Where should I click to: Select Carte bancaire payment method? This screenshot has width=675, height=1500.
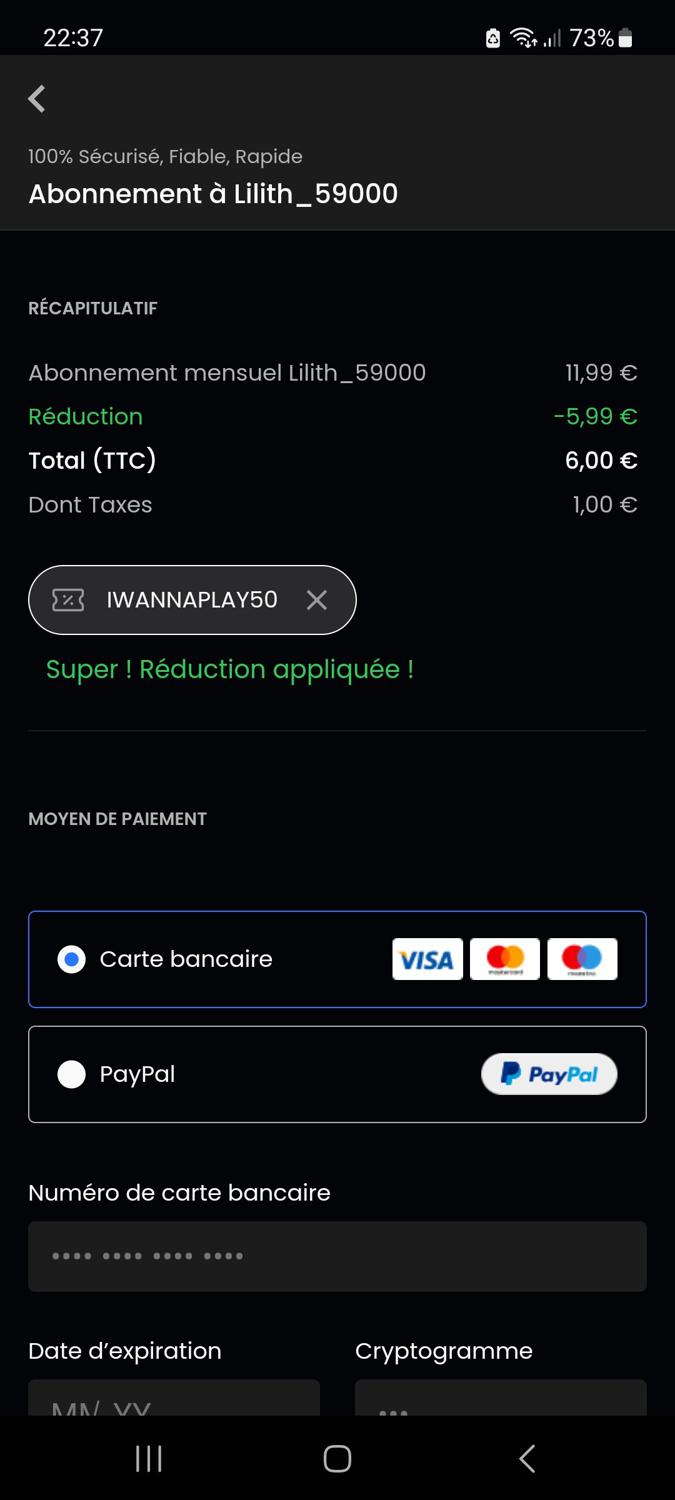72,959
